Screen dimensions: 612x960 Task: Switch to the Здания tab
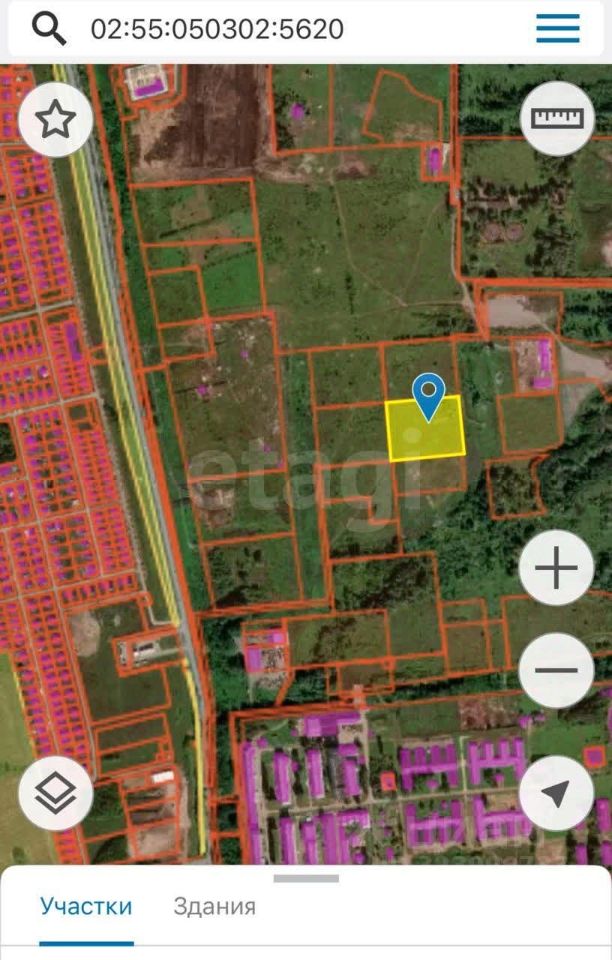tap(214, 907)
